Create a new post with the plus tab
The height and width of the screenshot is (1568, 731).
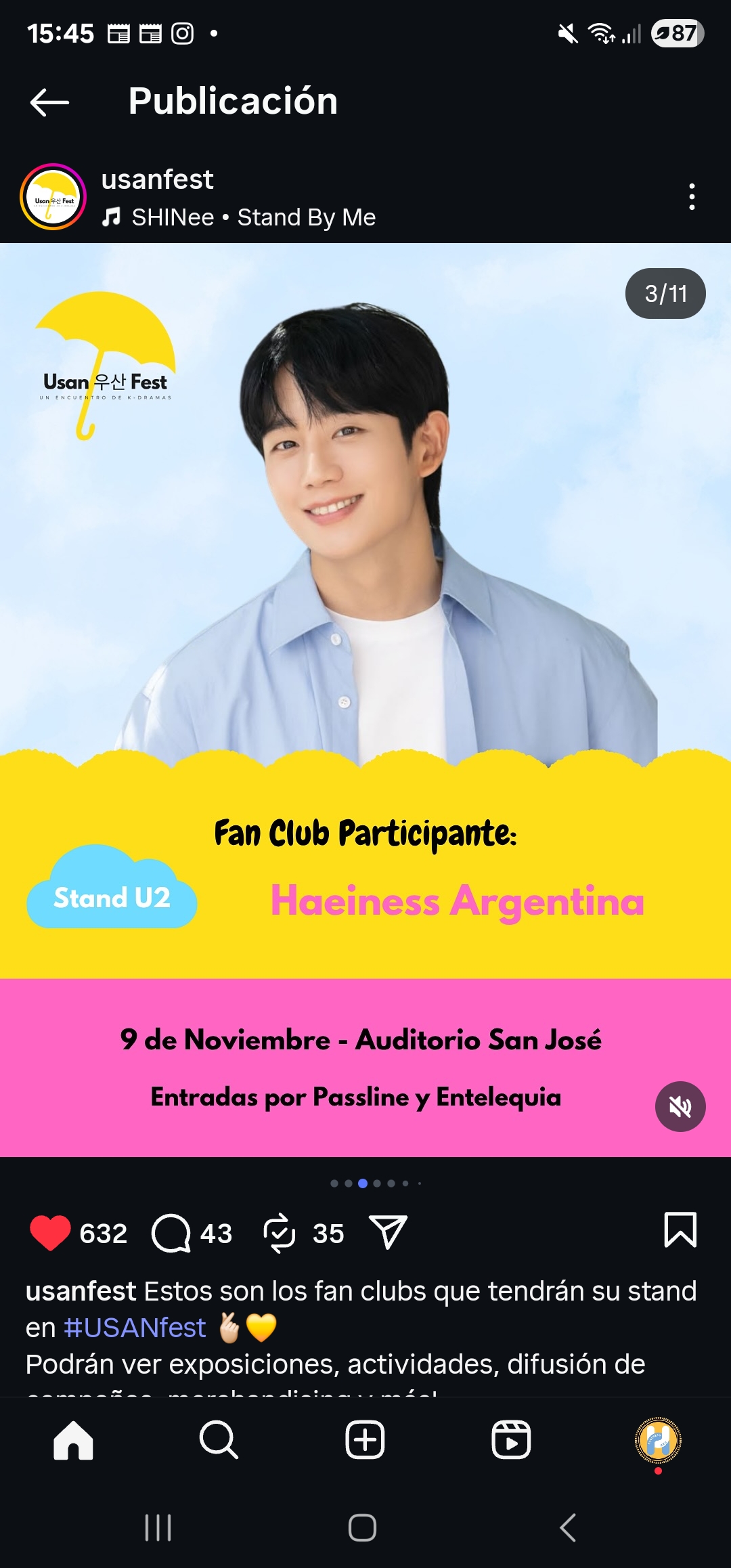[365, 1440]
